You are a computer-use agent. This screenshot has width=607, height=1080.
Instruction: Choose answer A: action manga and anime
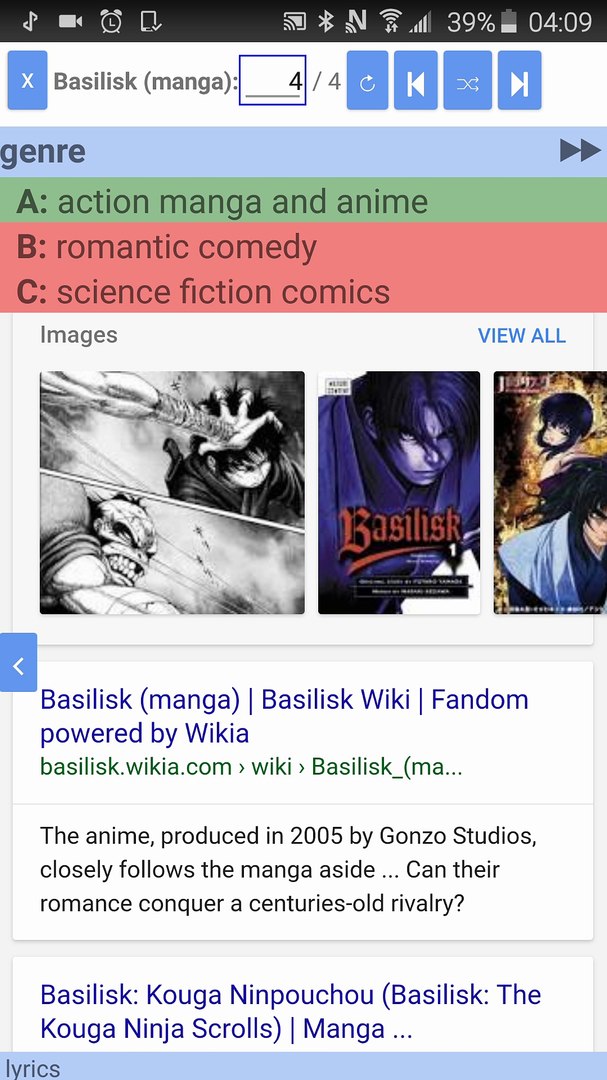pyautogui.click(x=303, y=202)
